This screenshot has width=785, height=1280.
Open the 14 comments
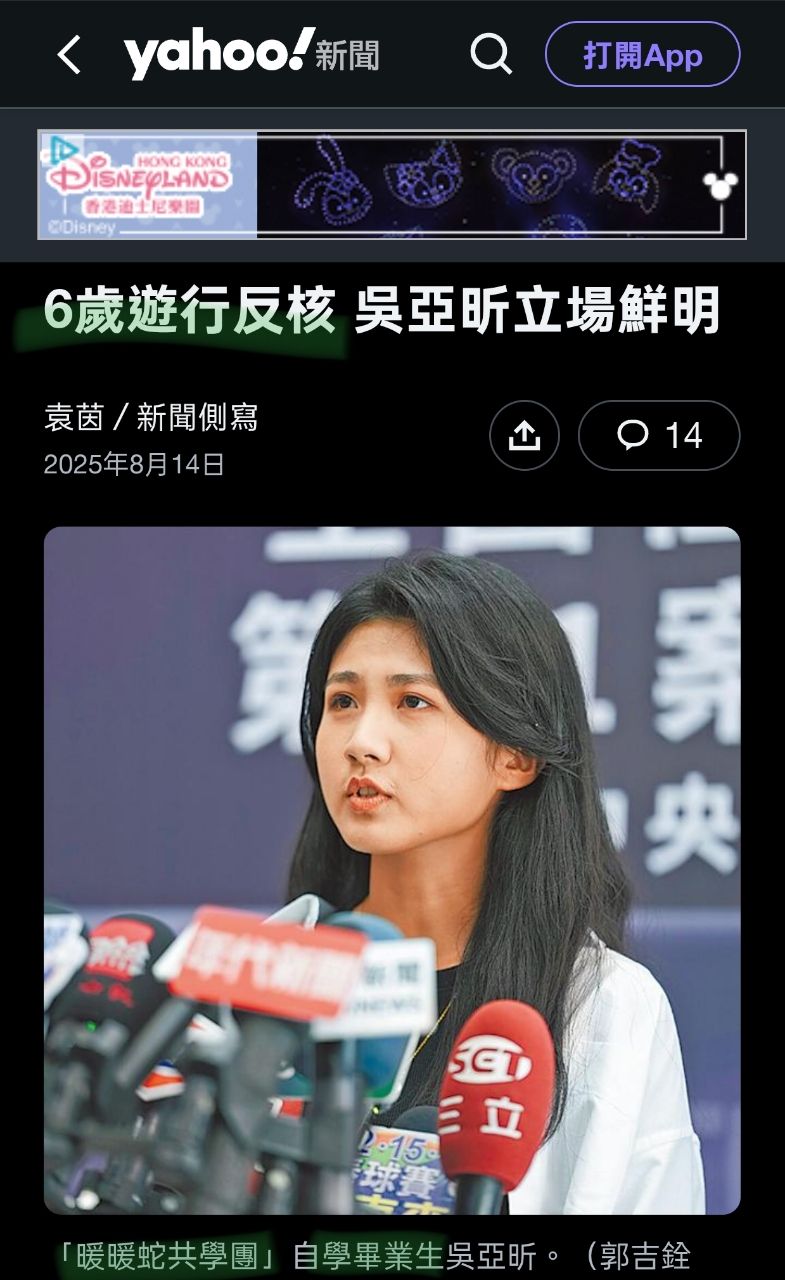(x=659, y=435)
